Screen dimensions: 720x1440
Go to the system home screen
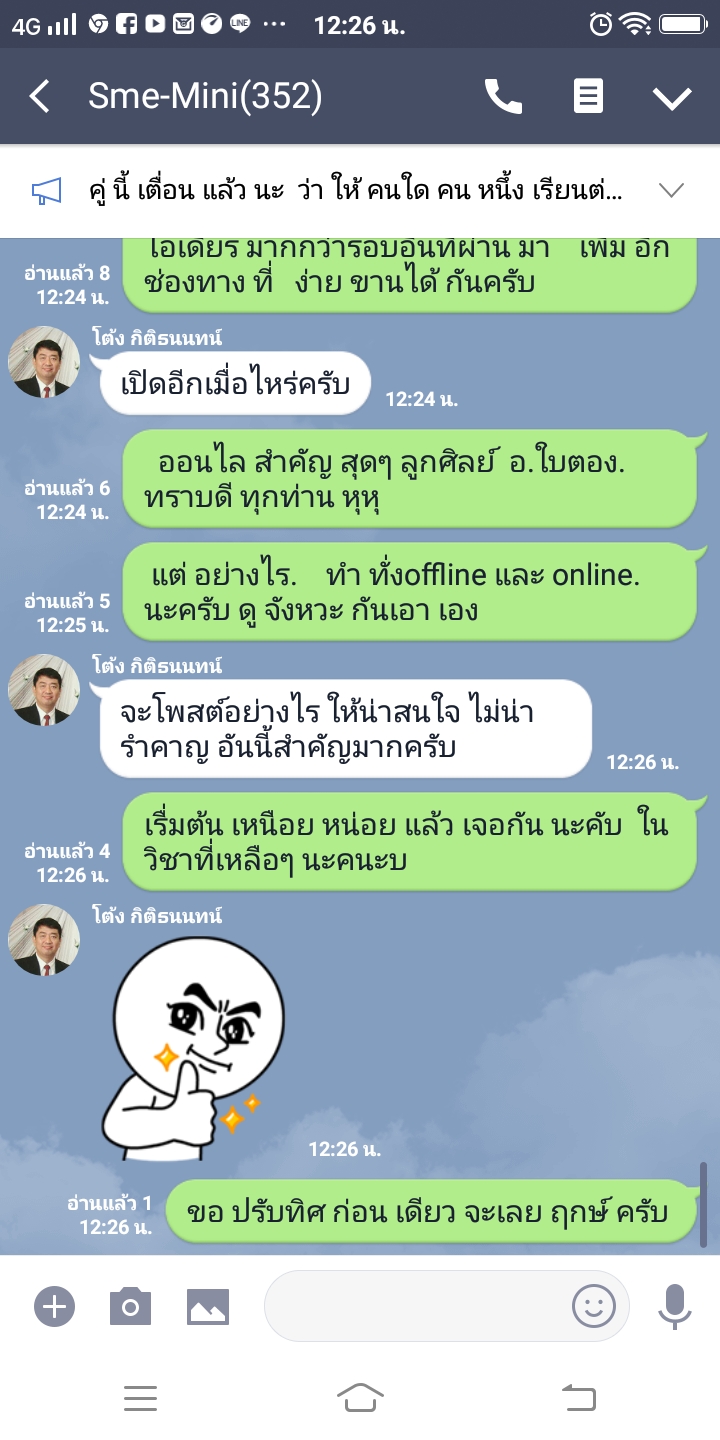coord(360,1397)
